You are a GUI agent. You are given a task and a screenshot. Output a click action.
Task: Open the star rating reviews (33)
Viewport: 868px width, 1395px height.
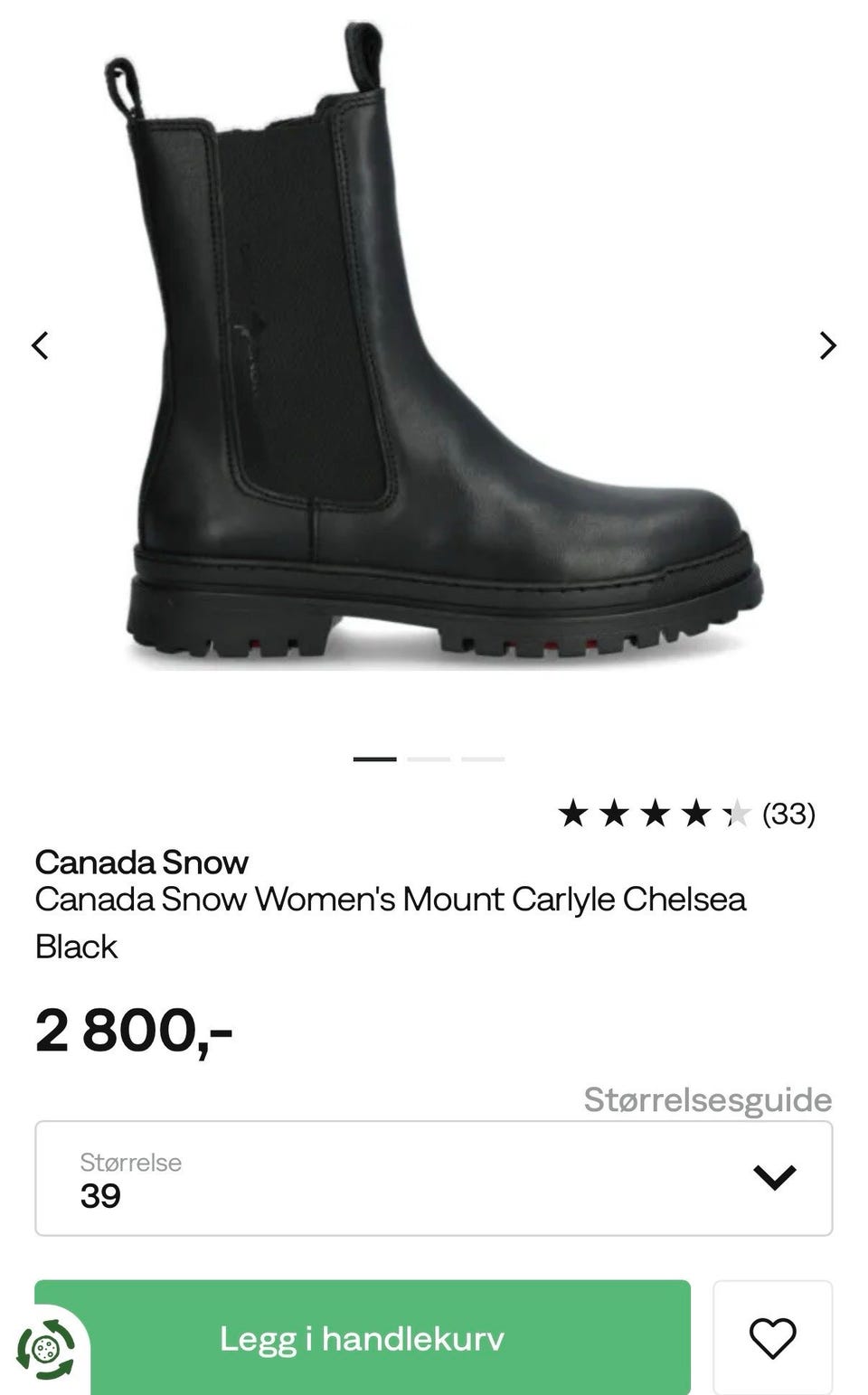click(x=686, y=814)
